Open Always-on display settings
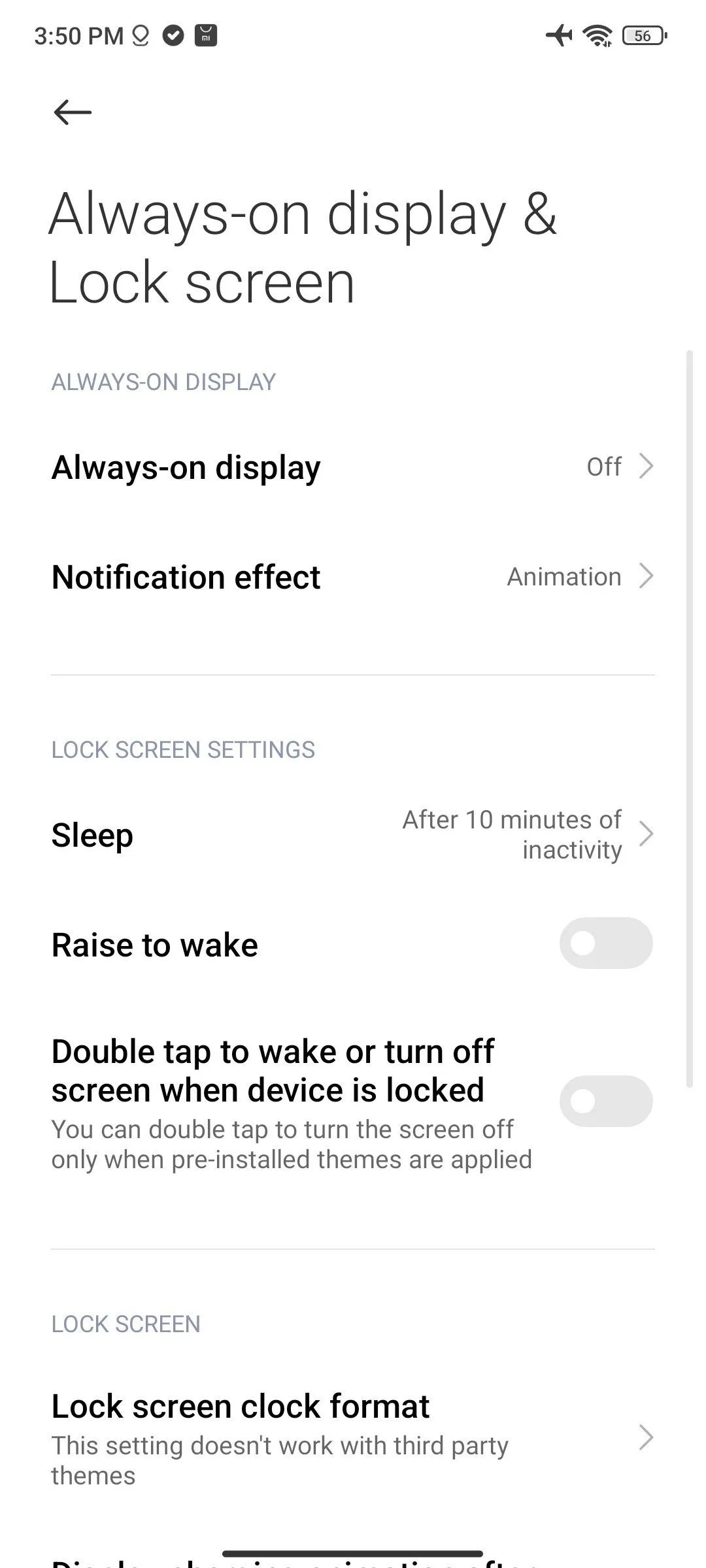706x1568 pixels. [352, 467]
